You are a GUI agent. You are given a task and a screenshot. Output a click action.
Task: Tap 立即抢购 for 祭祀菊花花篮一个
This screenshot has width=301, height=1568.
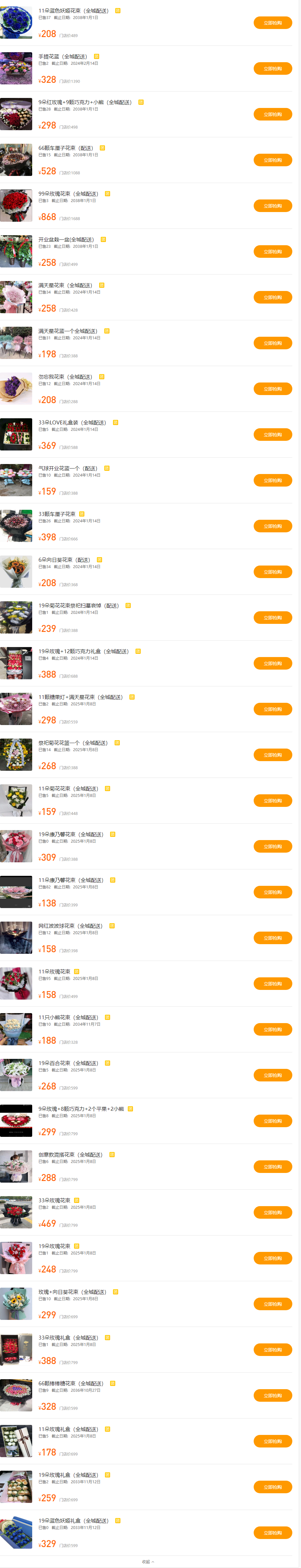[x=272, y=755]
